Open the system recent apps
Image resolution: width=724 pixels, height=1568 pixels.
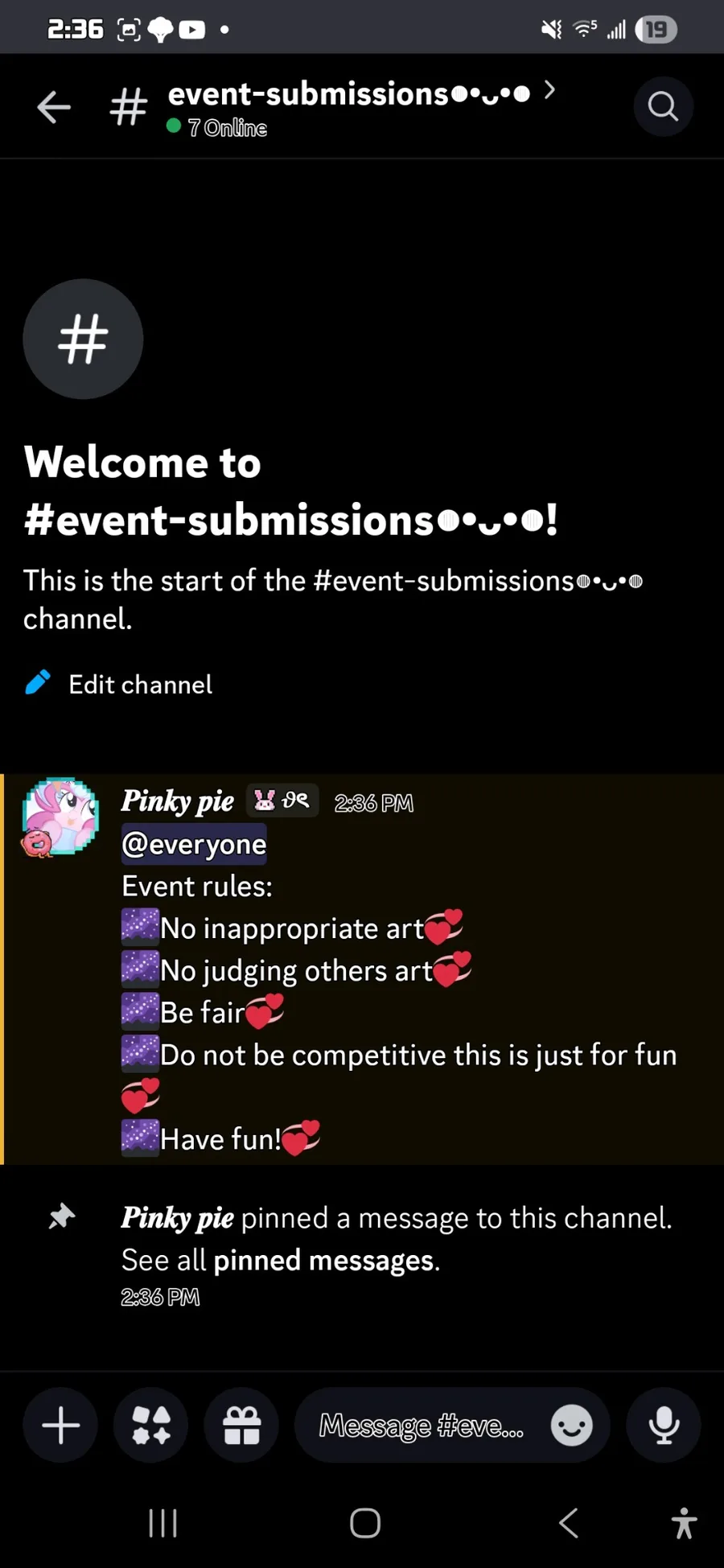tap(163, 1523)
